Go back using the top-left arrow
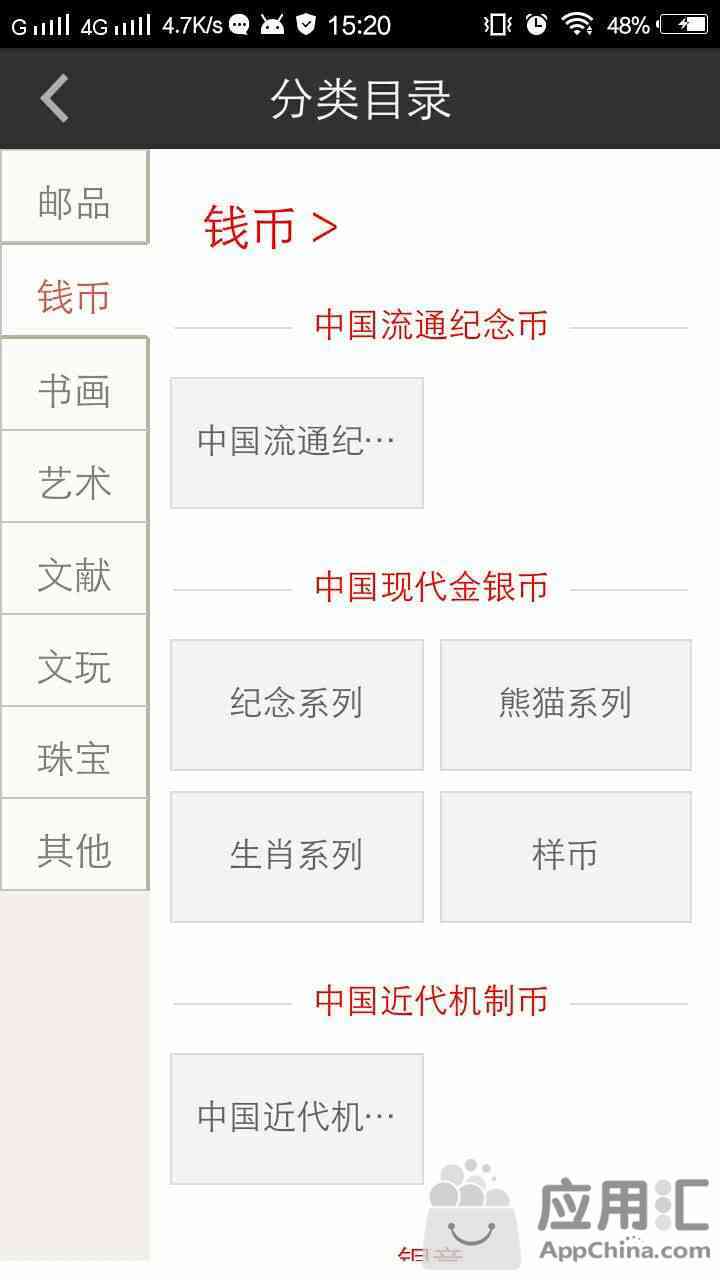Viewport: 720px width, 1280px height. point(54,99)
